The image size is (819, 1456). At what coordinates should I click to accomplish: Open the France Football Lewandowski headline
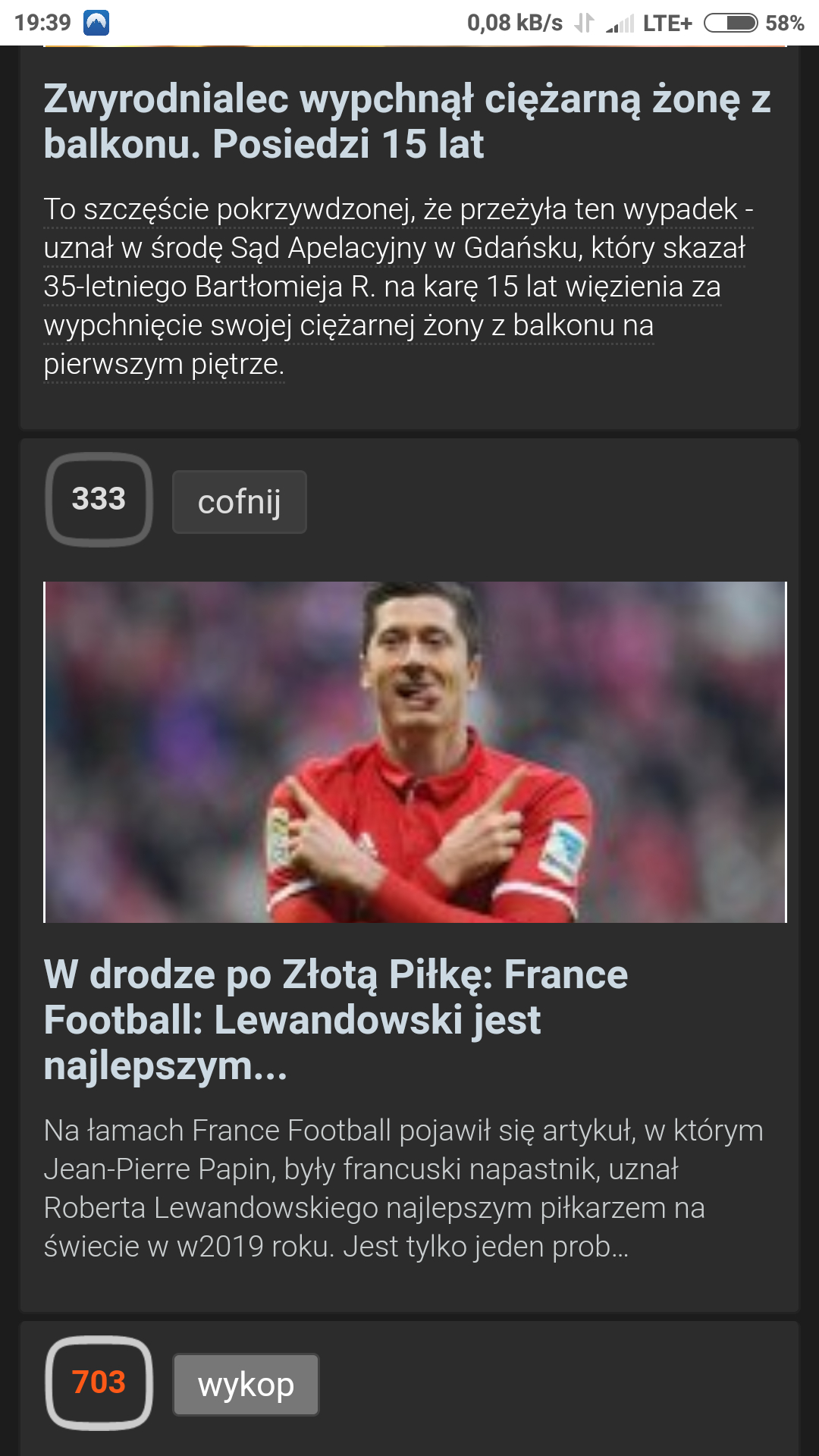(335, 1019)
